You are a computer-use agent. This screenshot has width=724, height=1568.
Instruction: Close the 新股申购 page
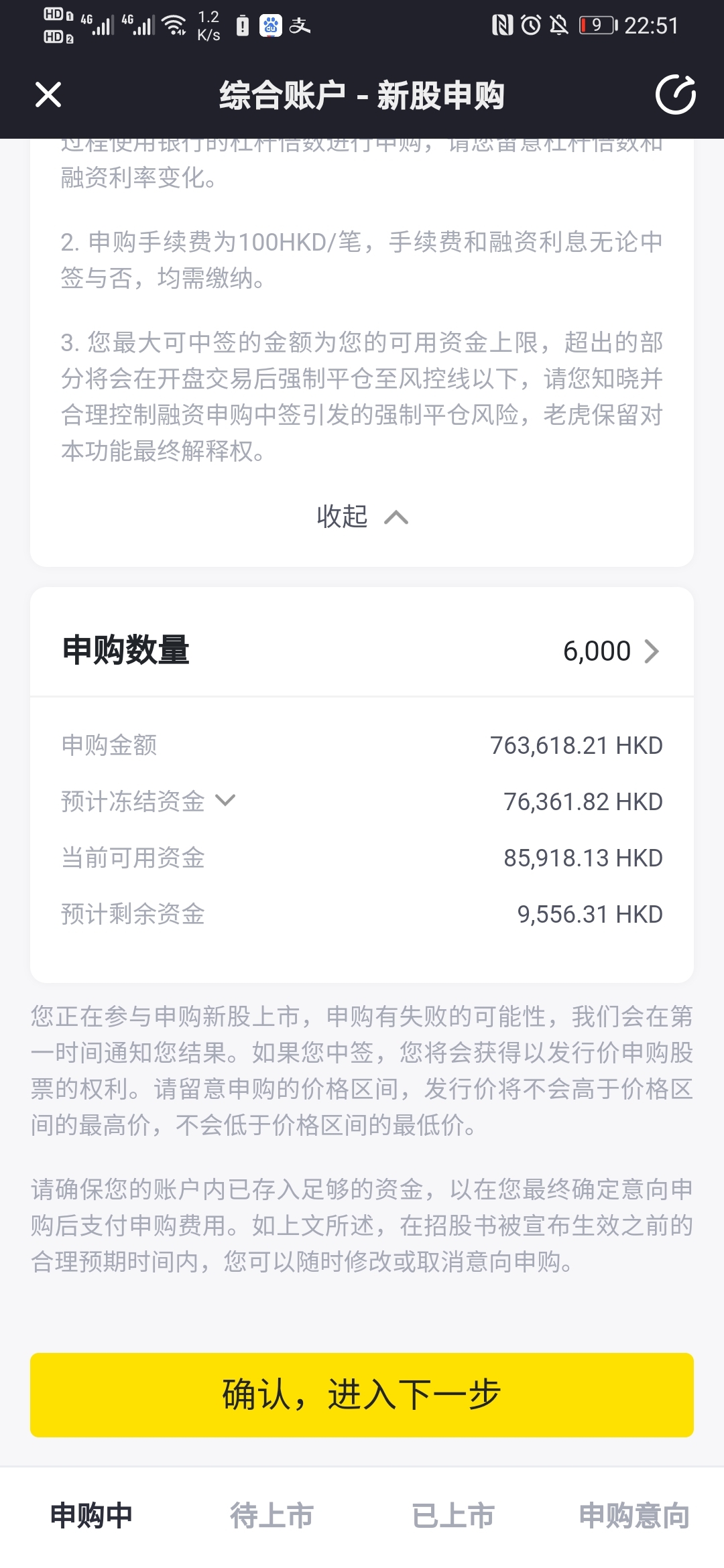coord(48,94)
